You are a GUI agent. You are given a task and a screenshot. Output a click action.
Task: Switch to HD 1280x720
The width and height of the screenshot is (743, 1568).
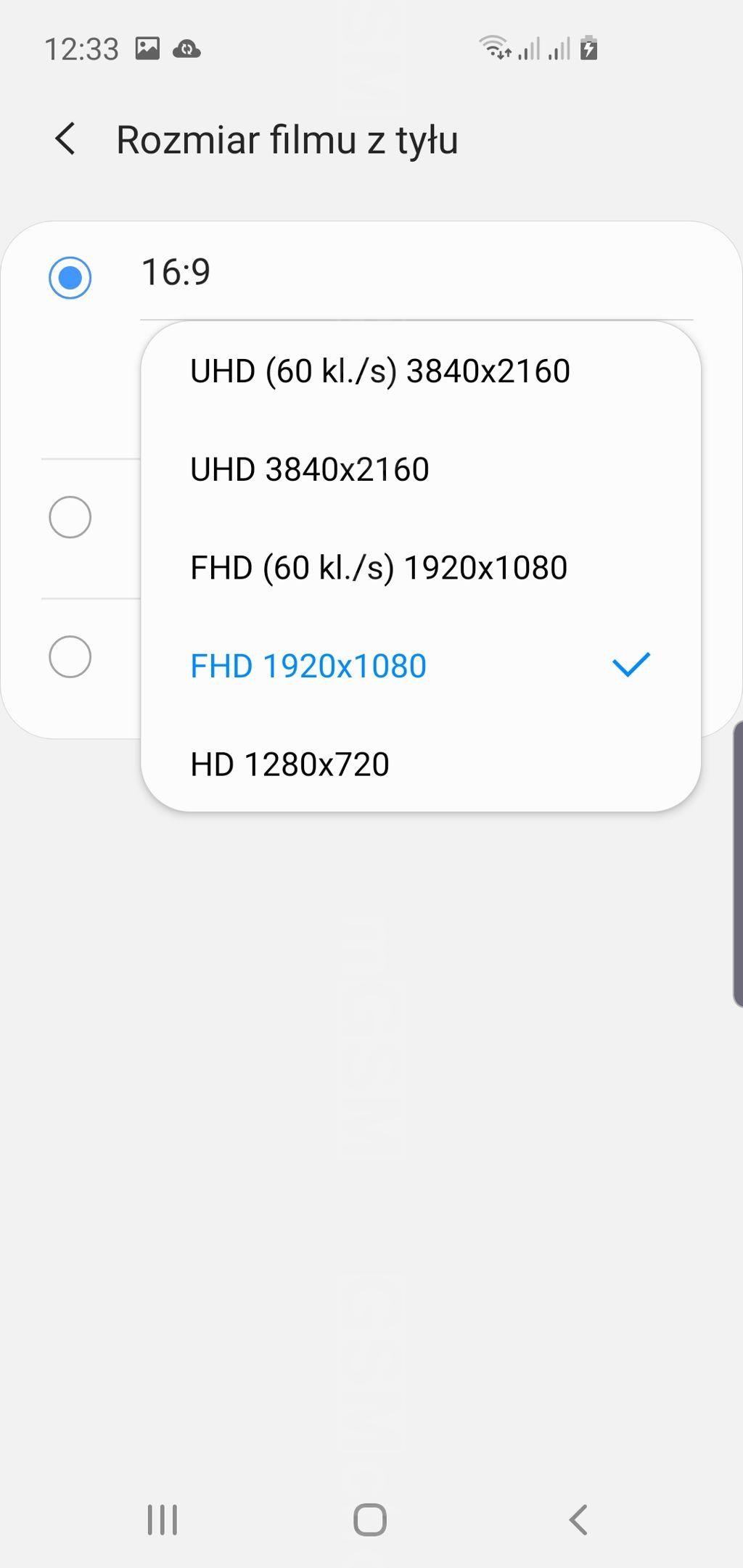421,764
